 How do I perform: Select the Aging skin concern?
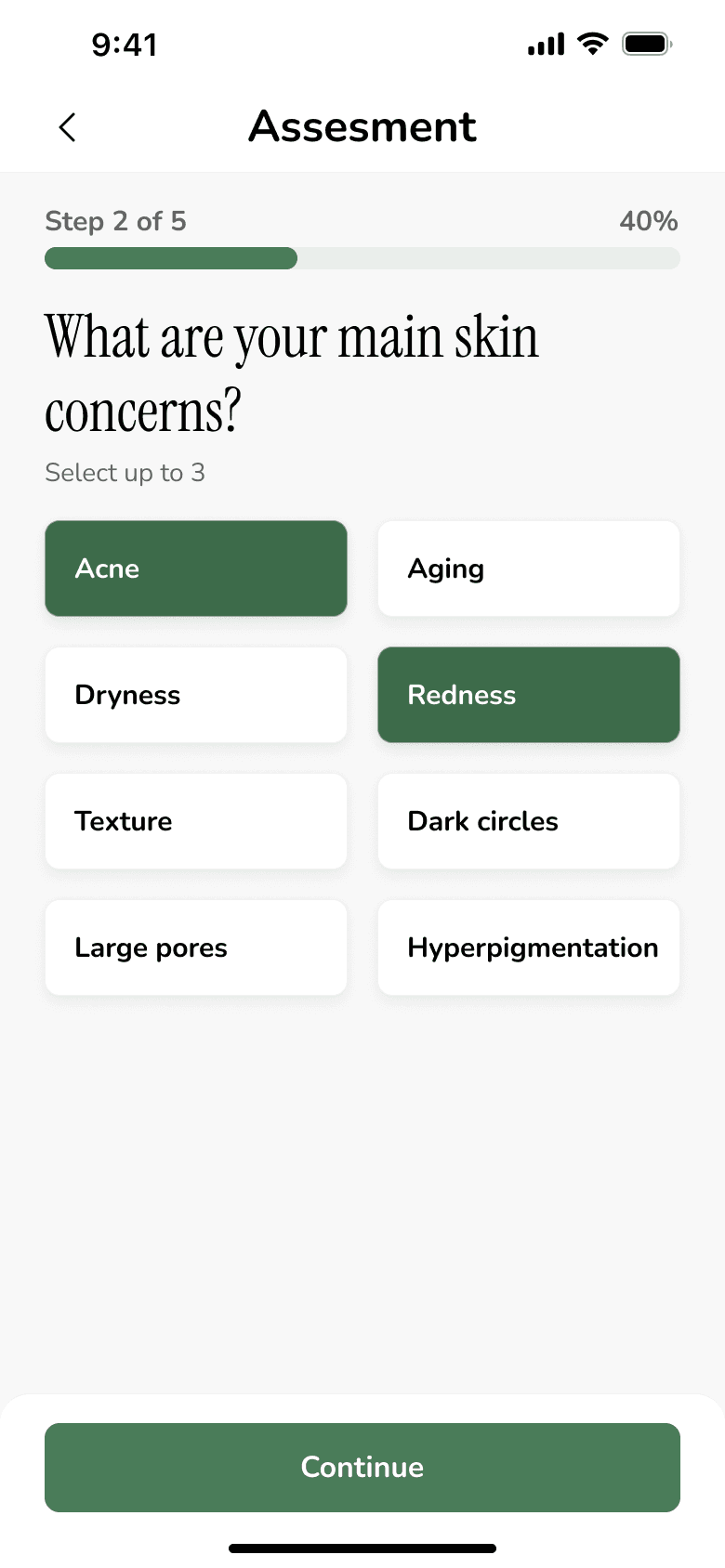(528, 568)
